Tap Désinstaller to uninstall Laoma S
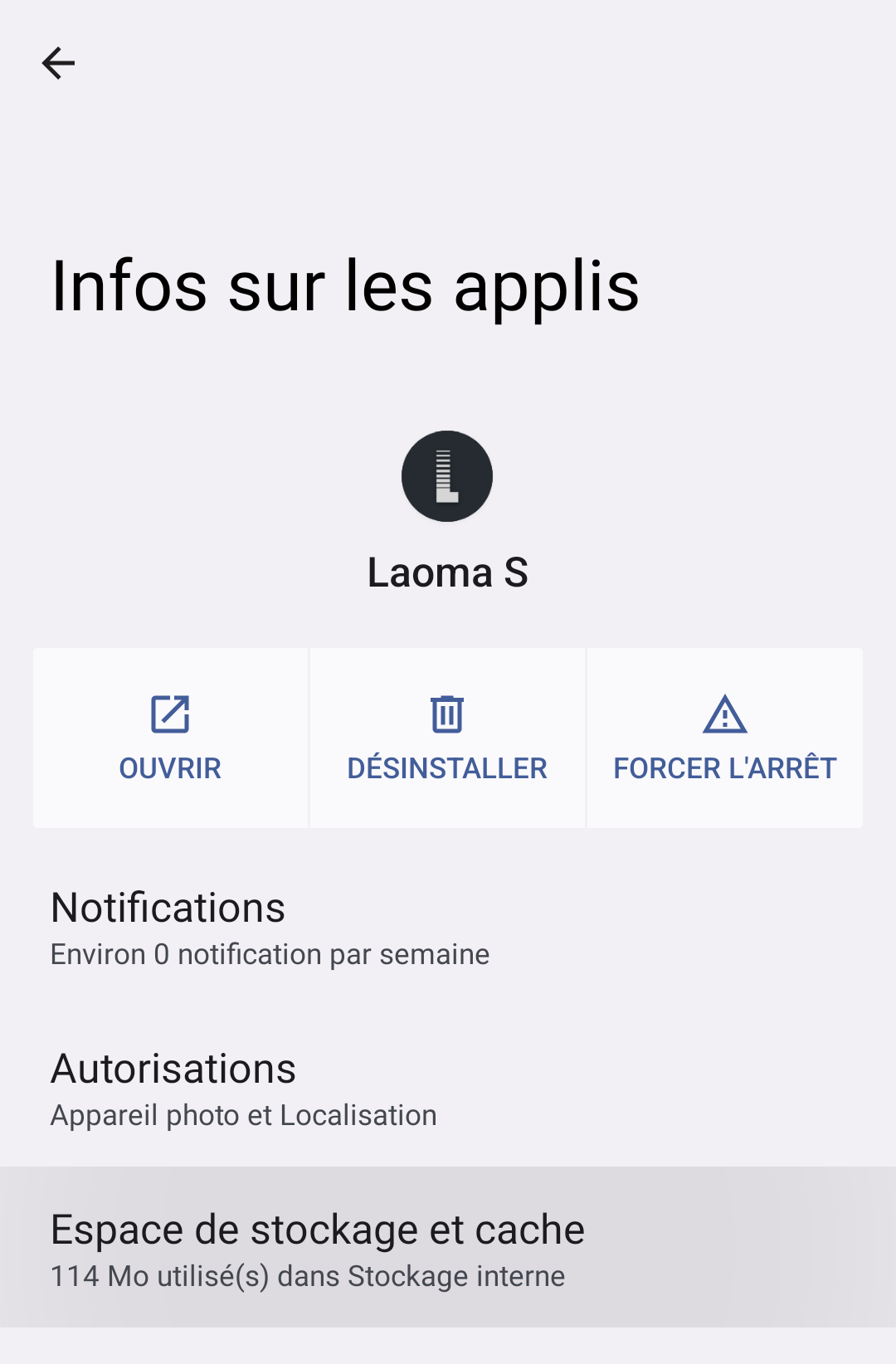This screenshot has height=1364, width=896. click(447, 738)
